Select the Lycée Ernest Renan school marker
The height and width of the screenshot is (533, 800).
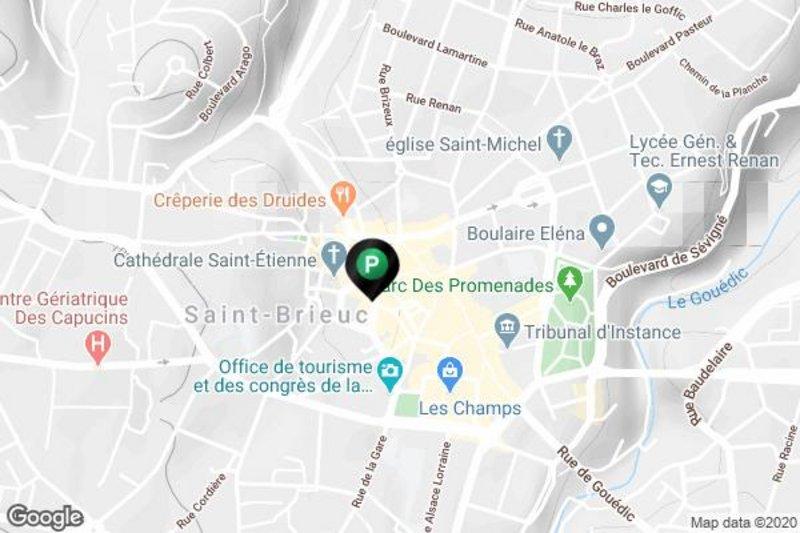[x=658, y=189]
